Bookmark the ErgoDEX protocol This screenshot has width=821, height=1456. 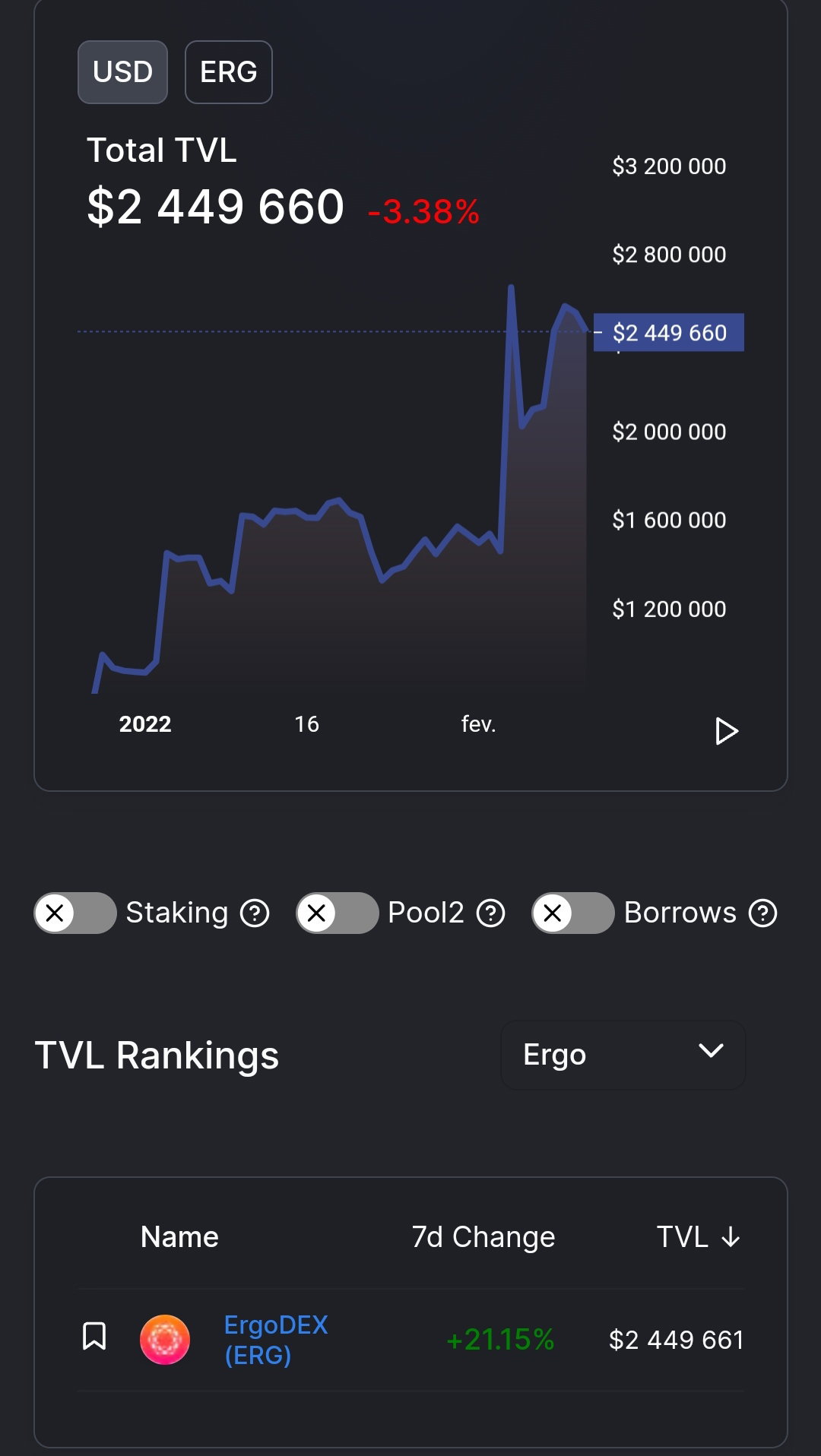pyautogui.click(x=94, y=1336)
